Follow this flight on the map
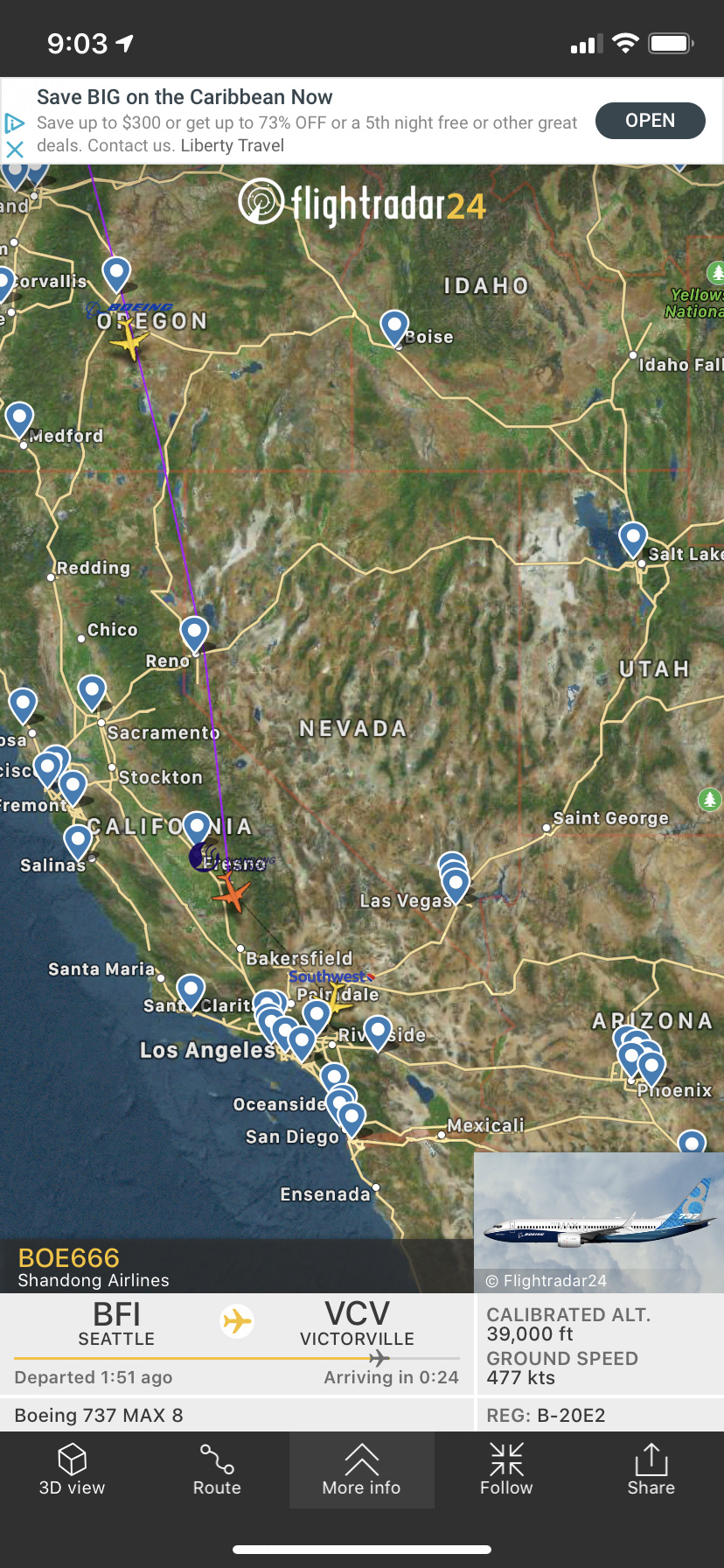The height and width of the screenshot is (1568, 724). point(506,1470)
